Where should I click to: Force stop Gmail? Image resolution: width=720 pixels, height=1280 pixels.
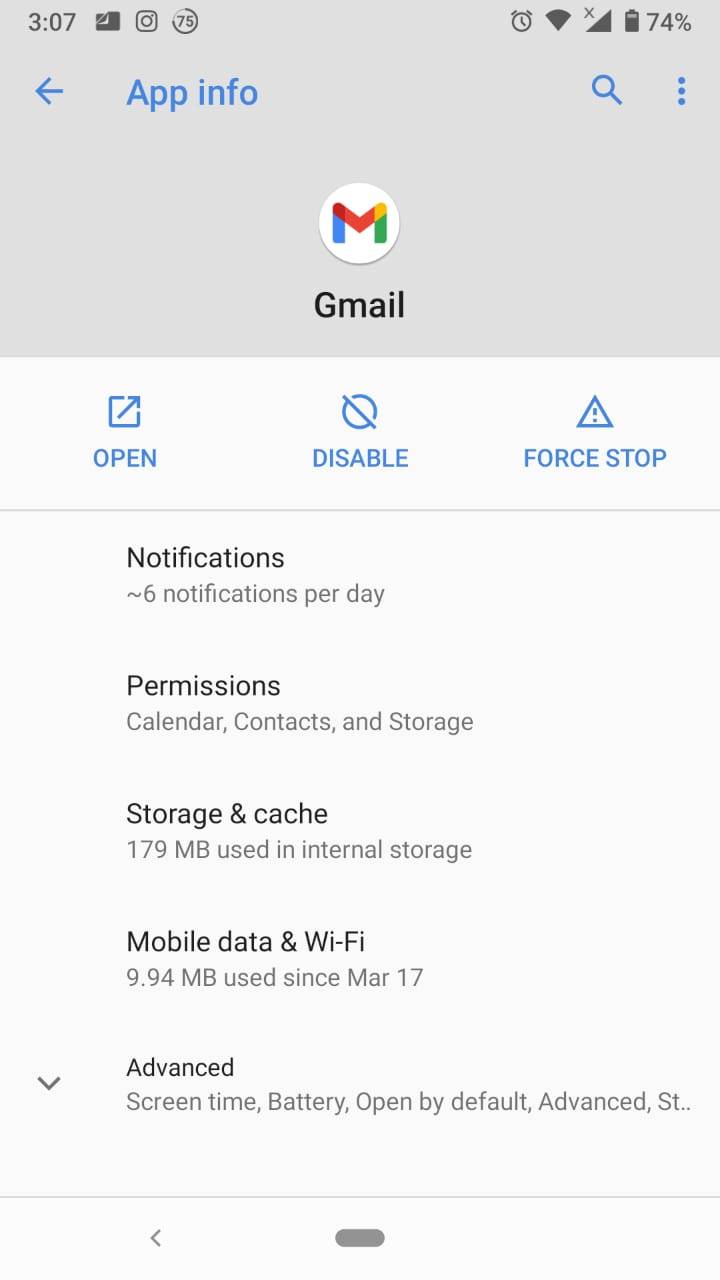pos(594,432)
